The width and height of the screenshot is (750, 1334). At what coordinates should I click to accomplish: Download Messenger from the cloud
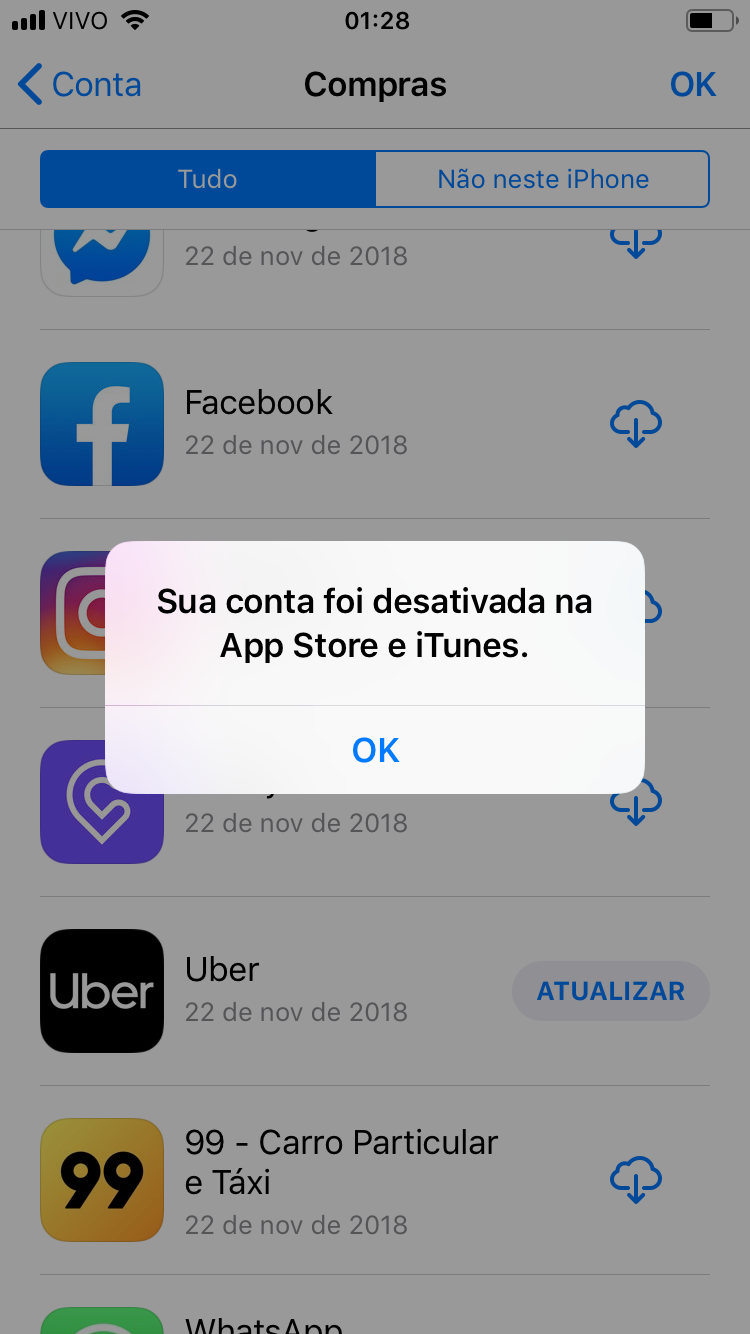(x=636, y=241)
